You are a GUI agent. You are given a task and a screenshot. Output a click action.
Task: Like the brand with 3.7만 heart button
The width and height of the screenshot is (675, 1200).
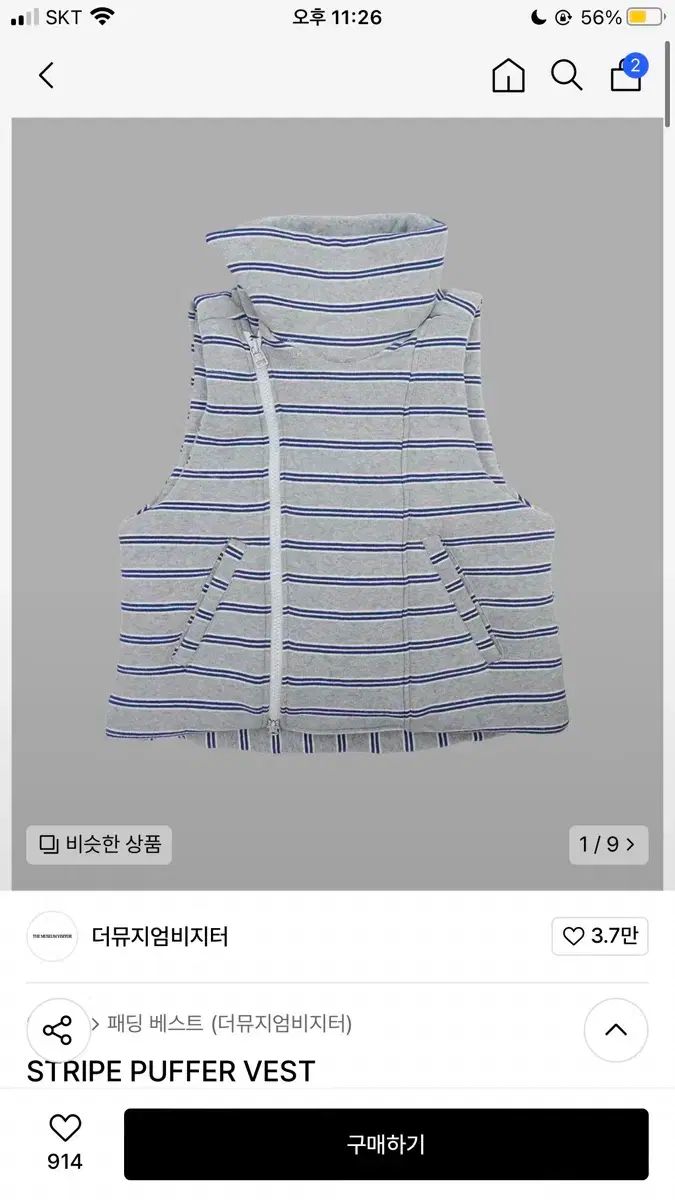coord(600,936)
